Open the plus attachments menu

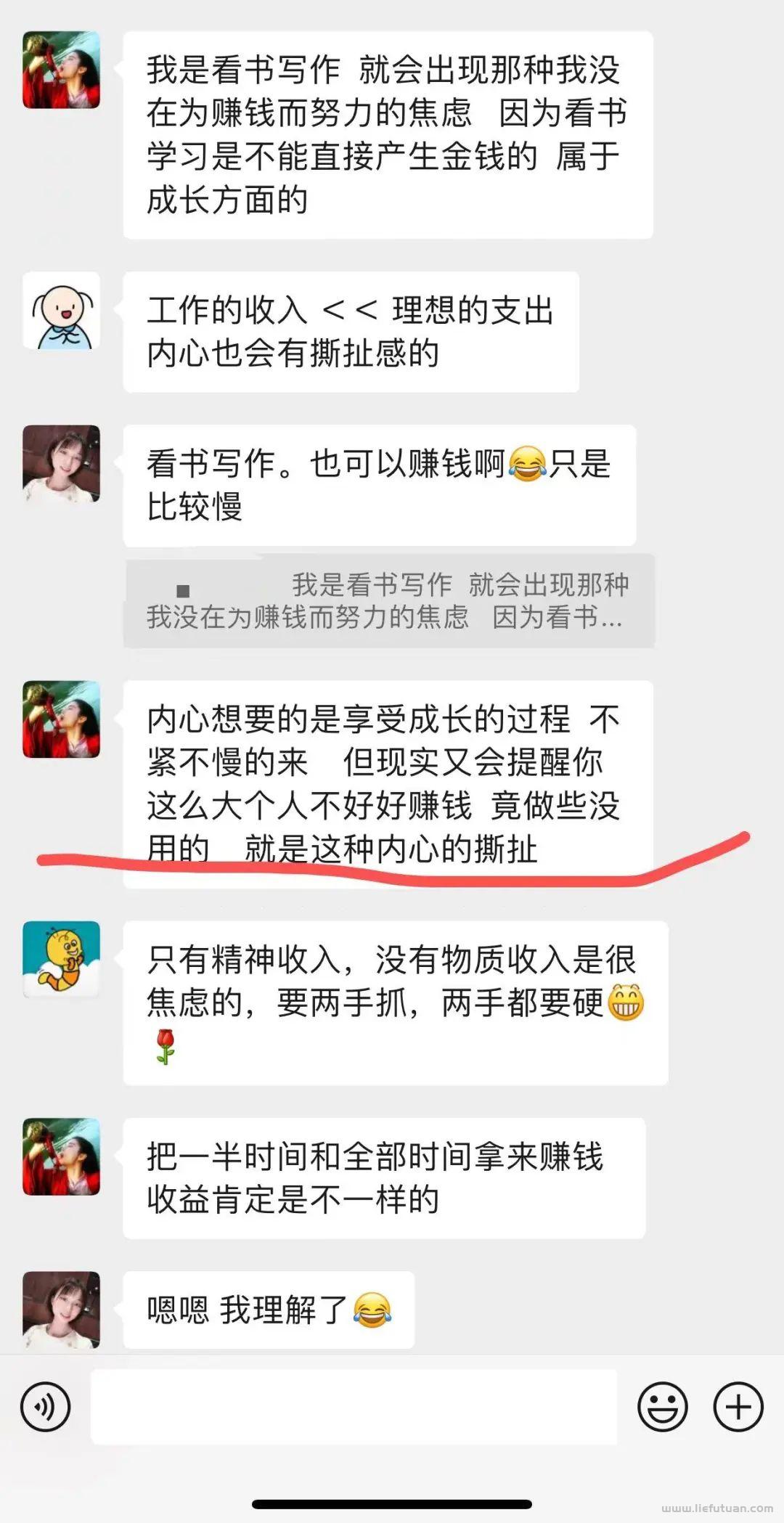click(x=738, y=1407)
